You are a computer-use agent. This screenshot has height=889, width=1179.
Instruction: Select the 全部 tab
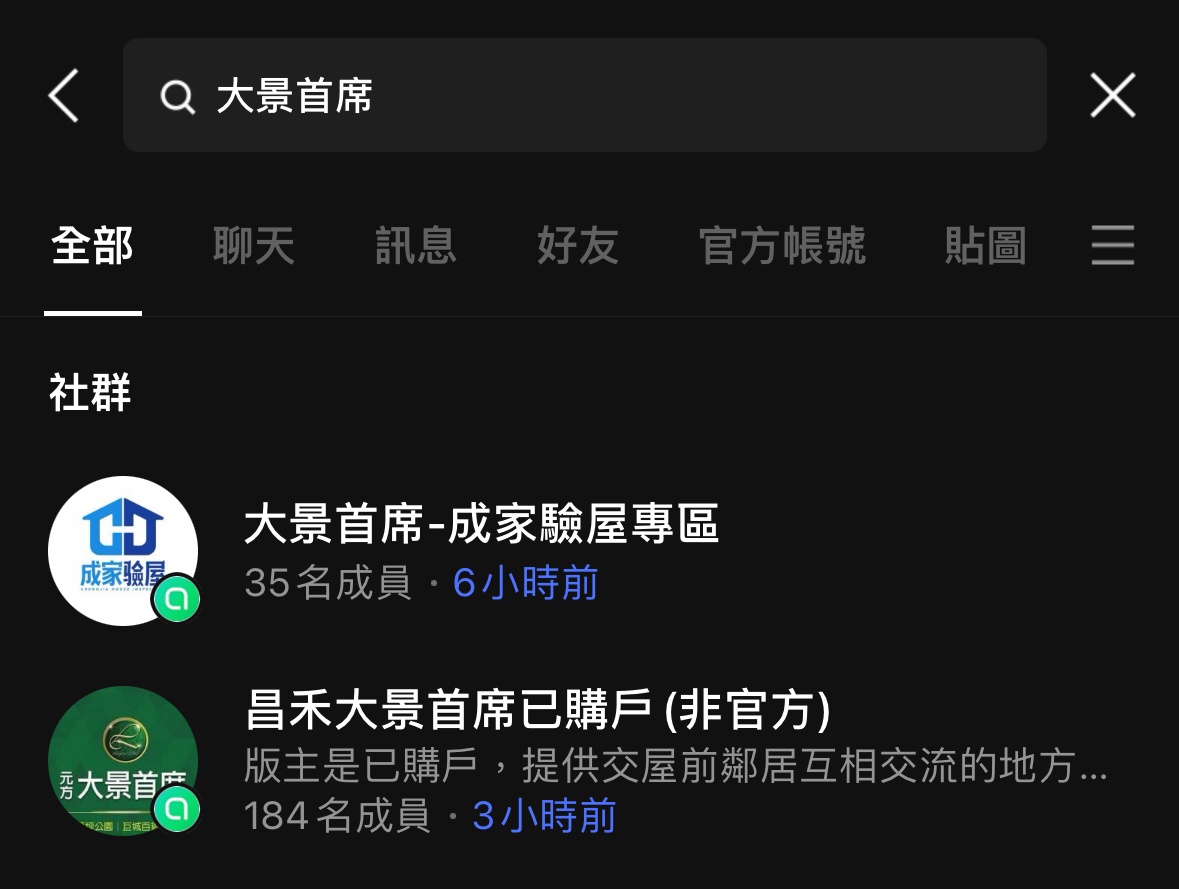[x=92, y=246]
